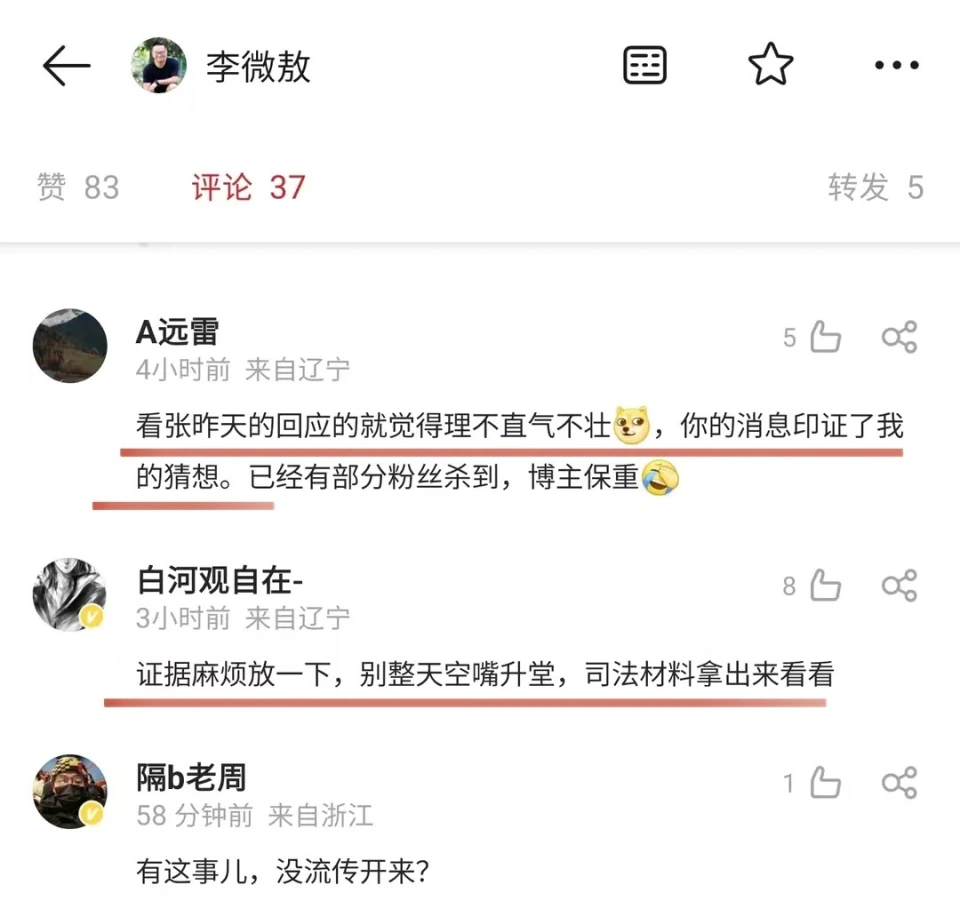960x917 pixels.
Task: Go back using the top-left arrow
Action: tap(66, 67)
